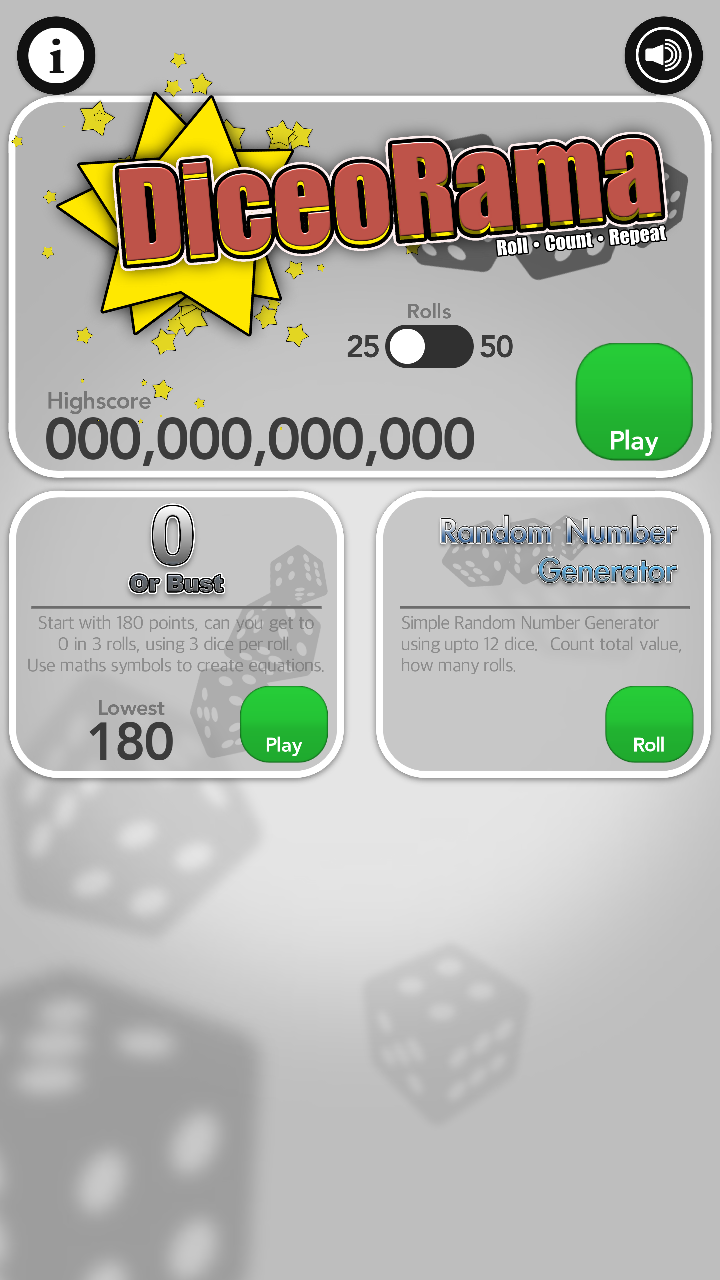Mute the game sound
This screenshot has width=720, height=1280.
663,55
